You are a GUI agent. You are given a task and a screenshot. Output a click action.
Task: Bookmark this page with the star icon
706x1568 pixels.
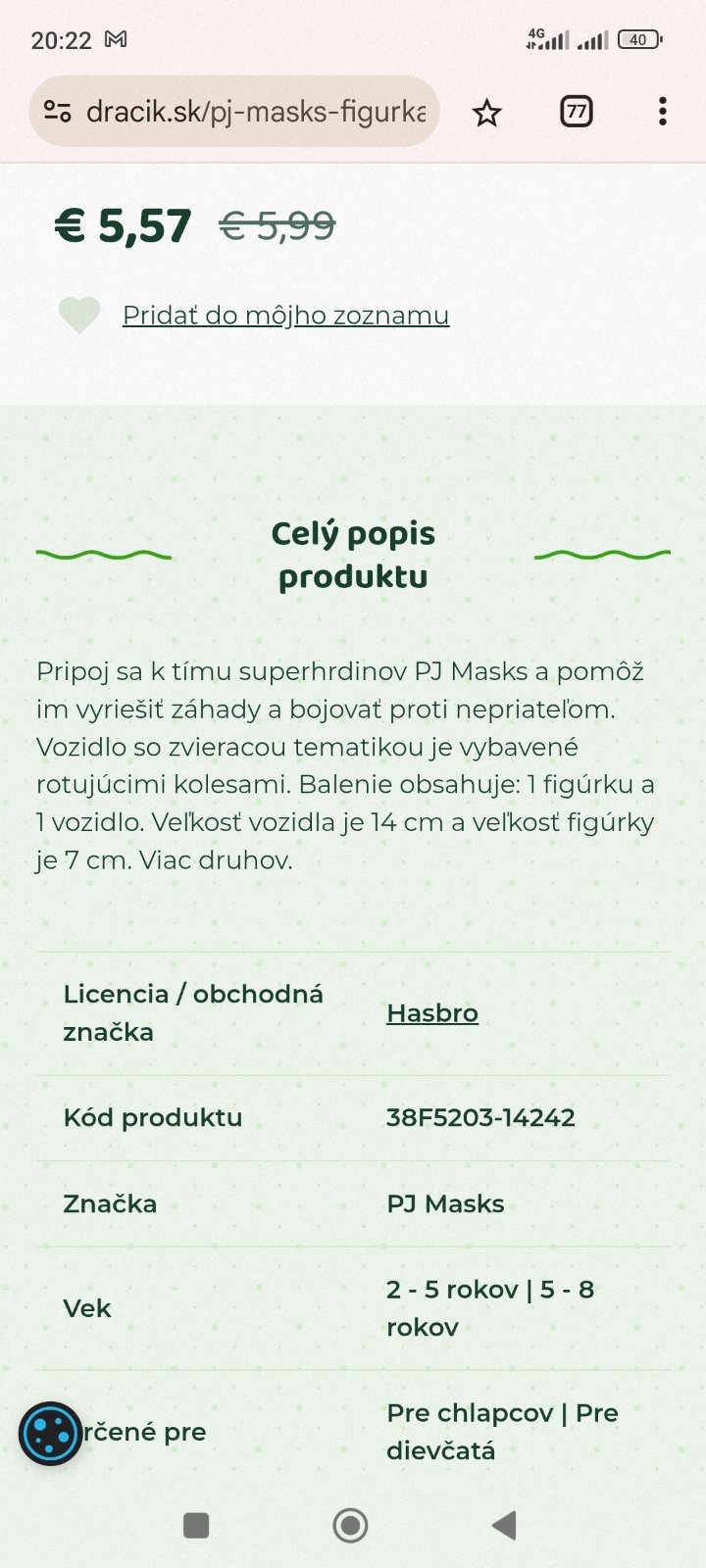coord(486,113)
